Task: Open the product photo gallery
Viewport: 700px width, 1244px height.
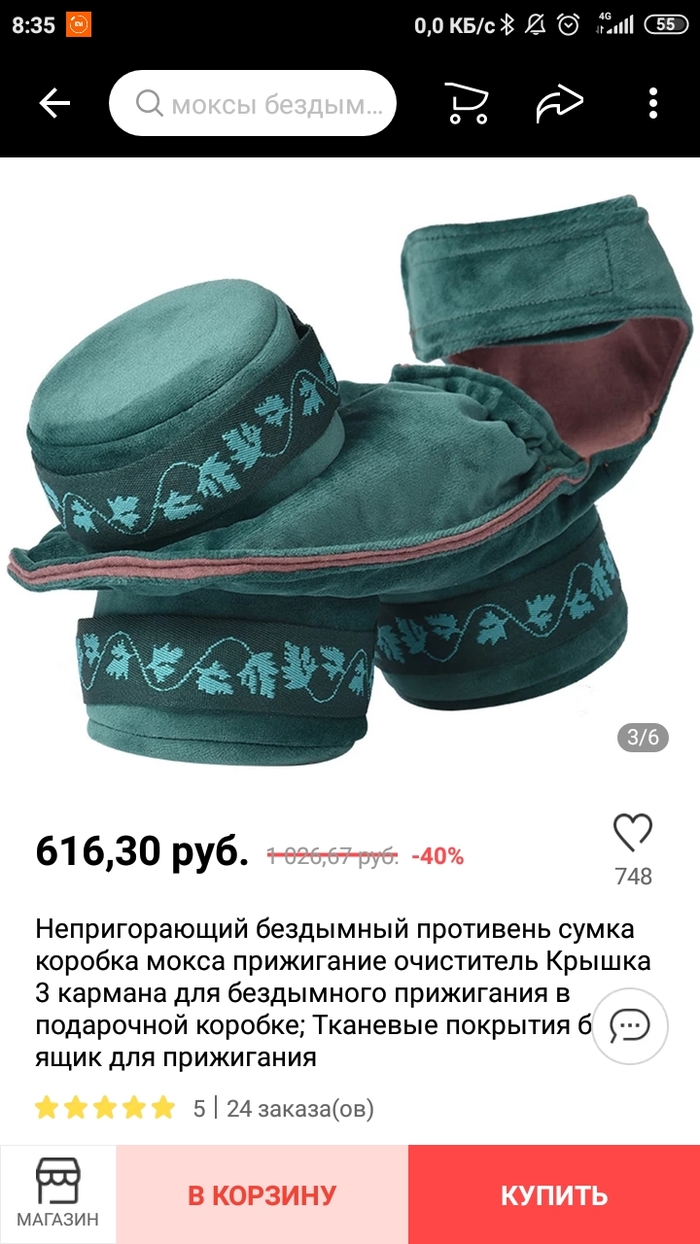Action: (x=350, y=470)
